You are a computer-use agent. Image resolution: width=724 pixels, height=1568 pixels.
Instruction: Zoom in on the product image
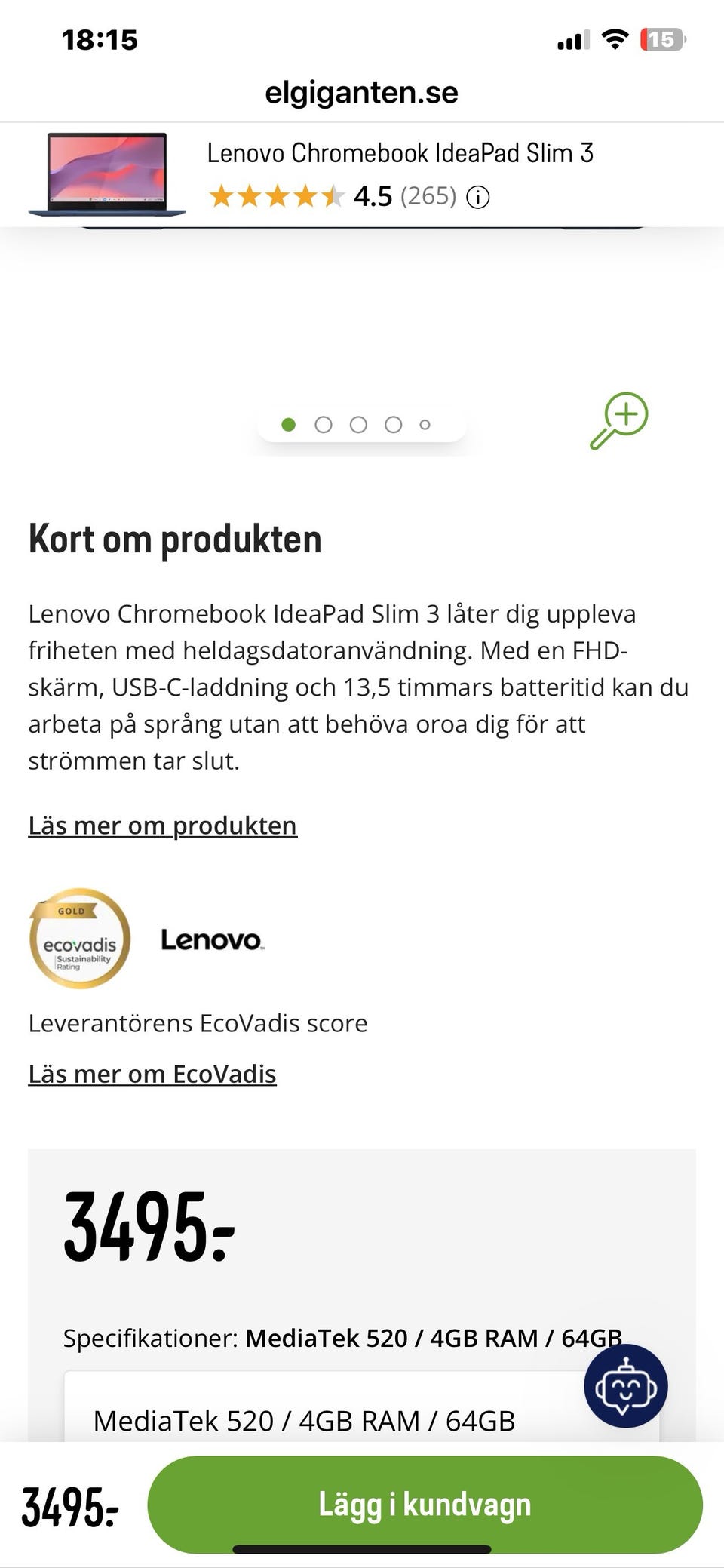[x=619, y=420]
